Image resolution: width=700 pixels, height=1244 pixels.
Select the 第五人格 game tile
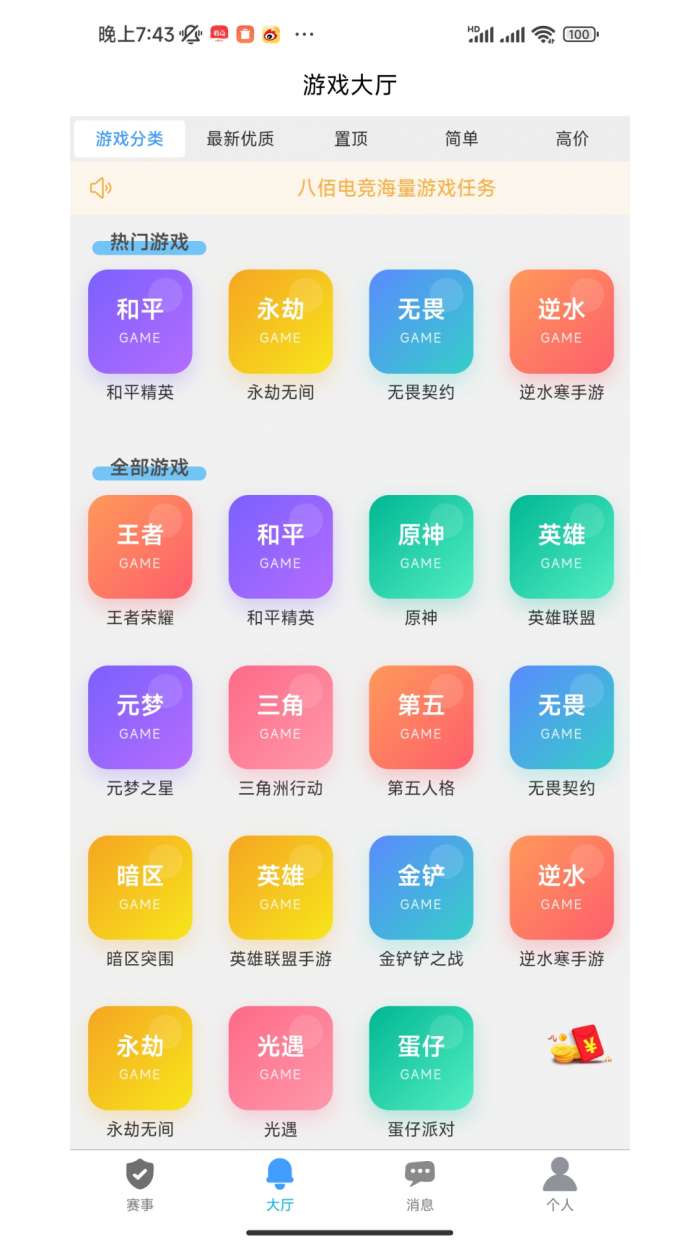[421, 717]
